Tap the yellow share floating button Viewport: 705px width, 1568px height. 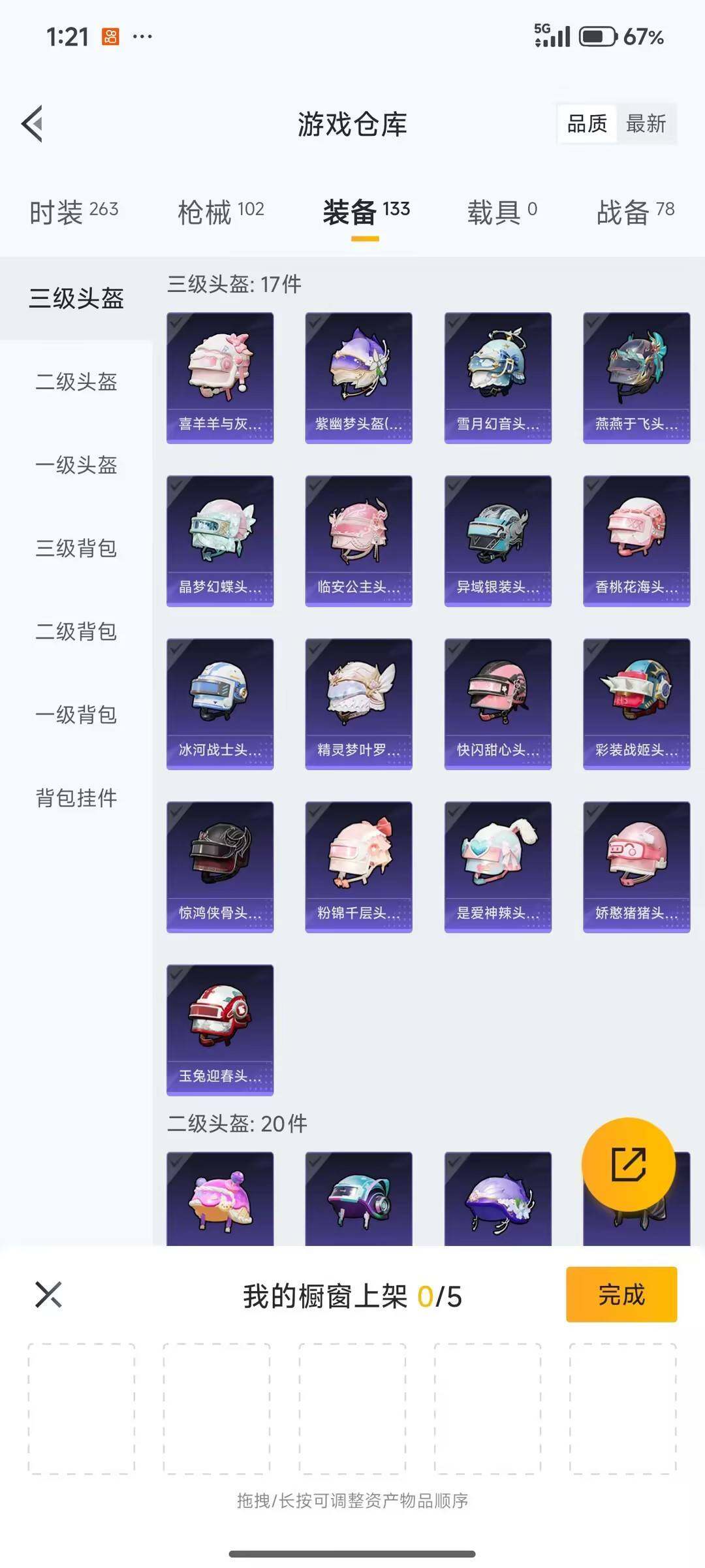pyautogui.click(x=628, y=1164)
